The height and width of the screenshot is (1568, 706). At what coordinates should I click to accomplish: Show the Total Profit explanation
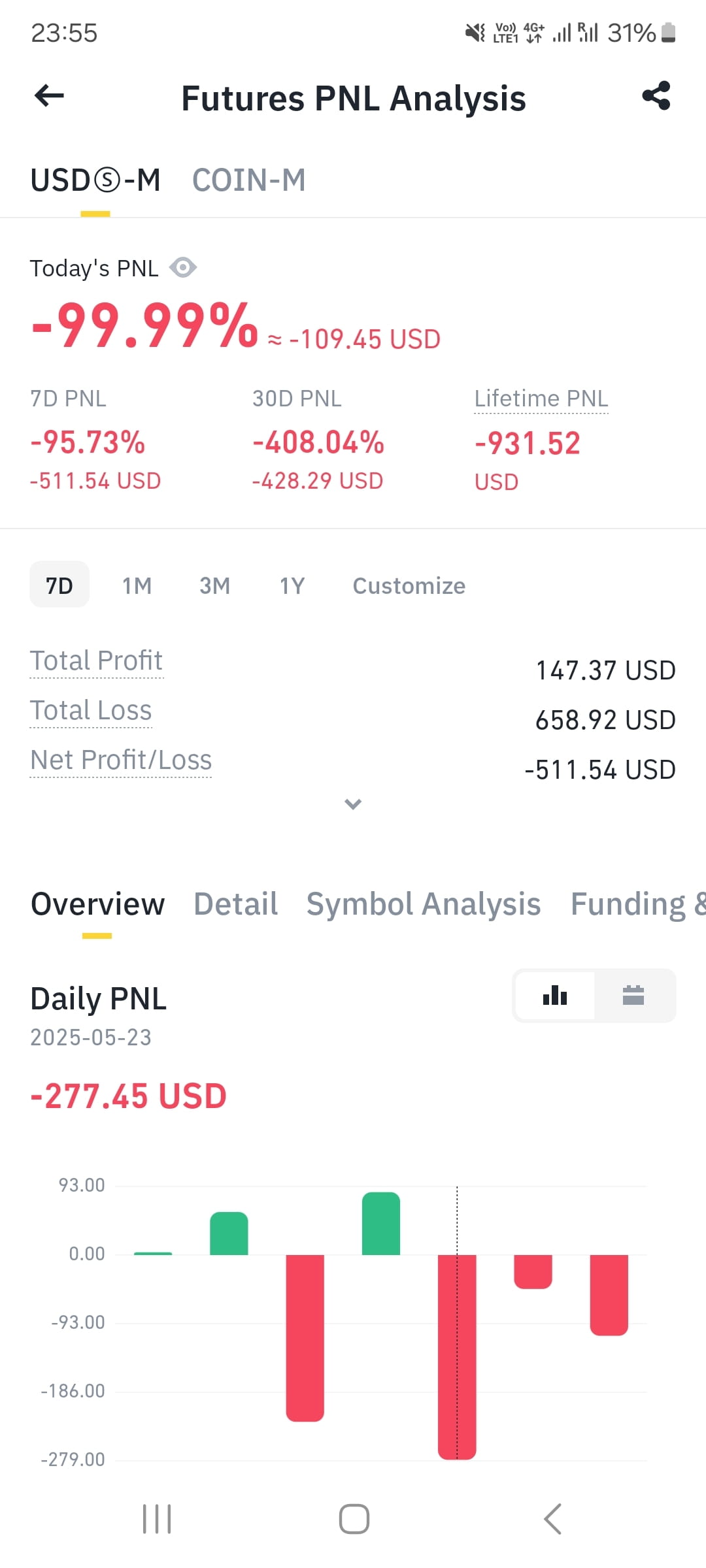click(x=97, y=661)
